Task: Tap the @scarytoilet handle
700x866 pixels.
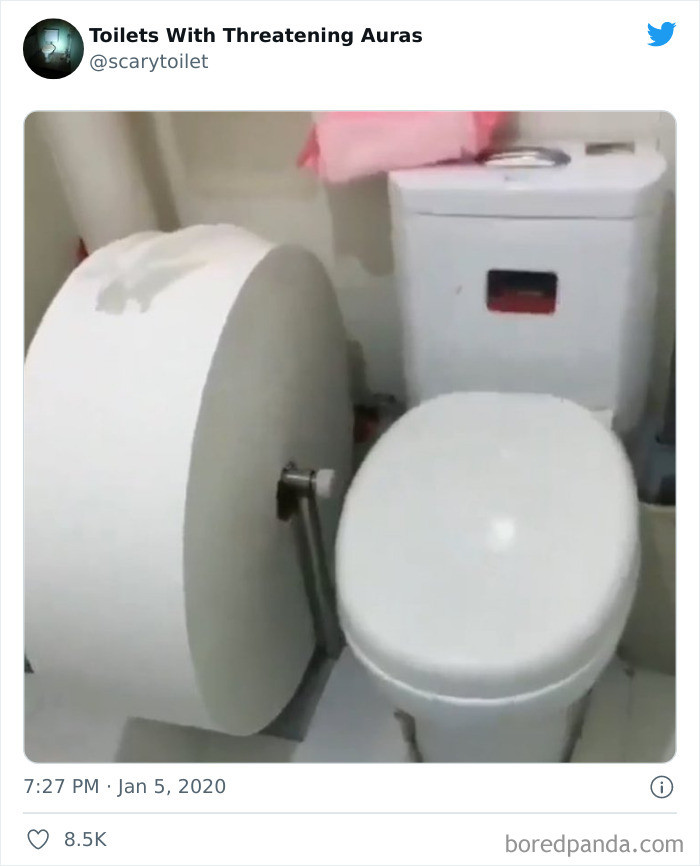Action: tap(149, 62)
